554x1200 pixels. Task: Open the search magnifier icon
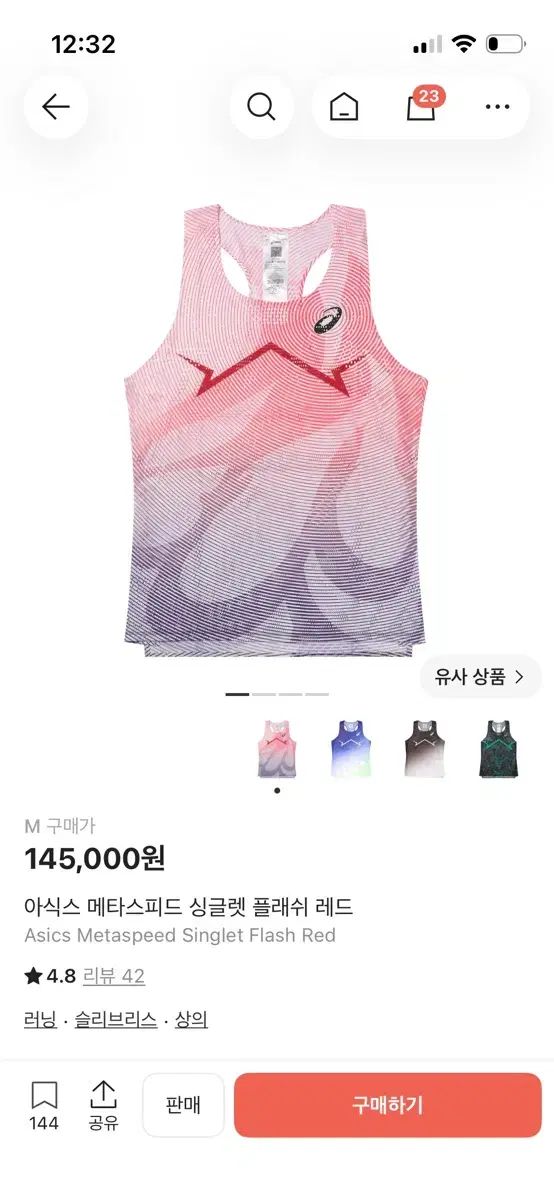coord(261,107)
